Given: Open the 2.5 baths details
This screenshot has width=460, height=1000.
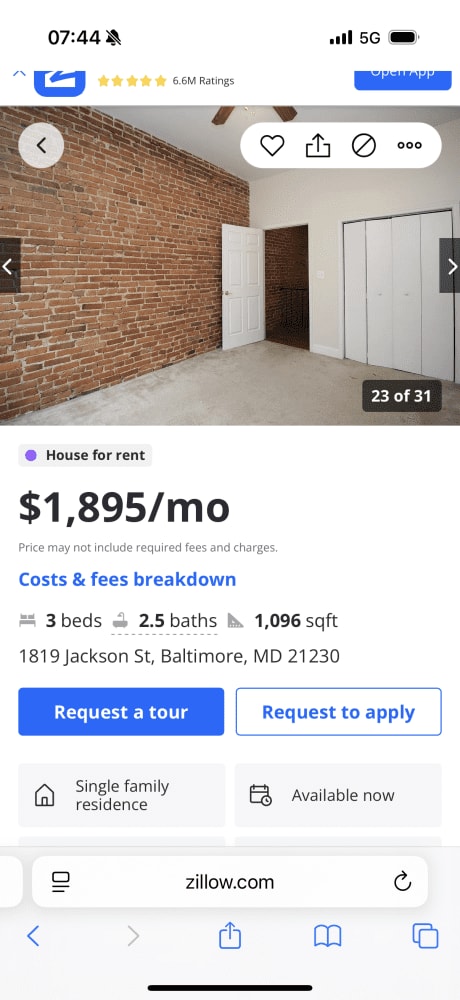Looking at the screenshot, I should point(165,621).
